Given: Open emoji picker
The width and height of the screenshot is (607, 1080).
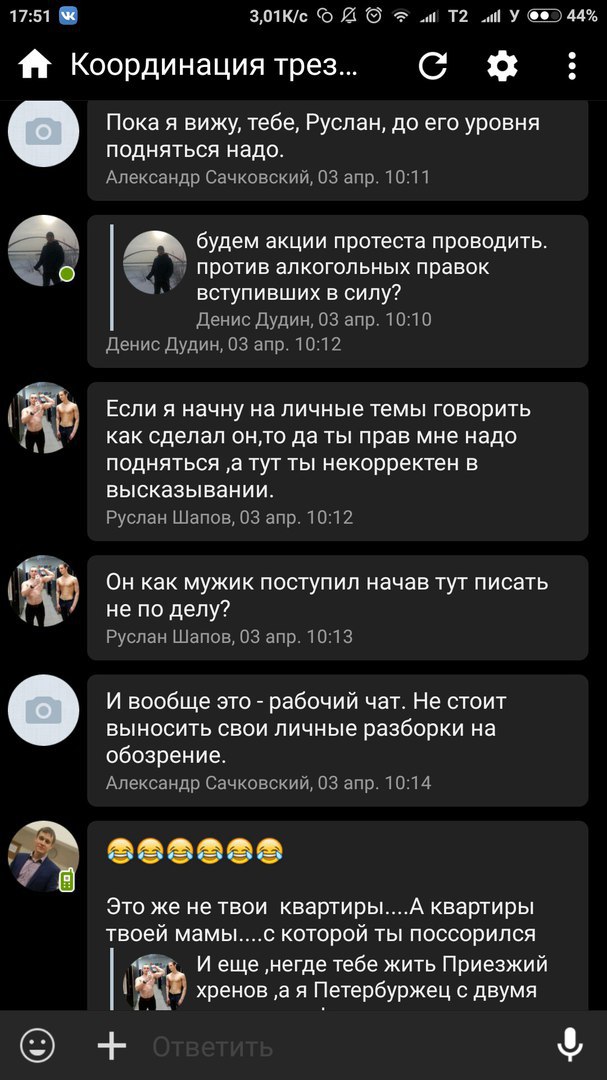Looking at the screenshot, I should [x=38, y=1046].
